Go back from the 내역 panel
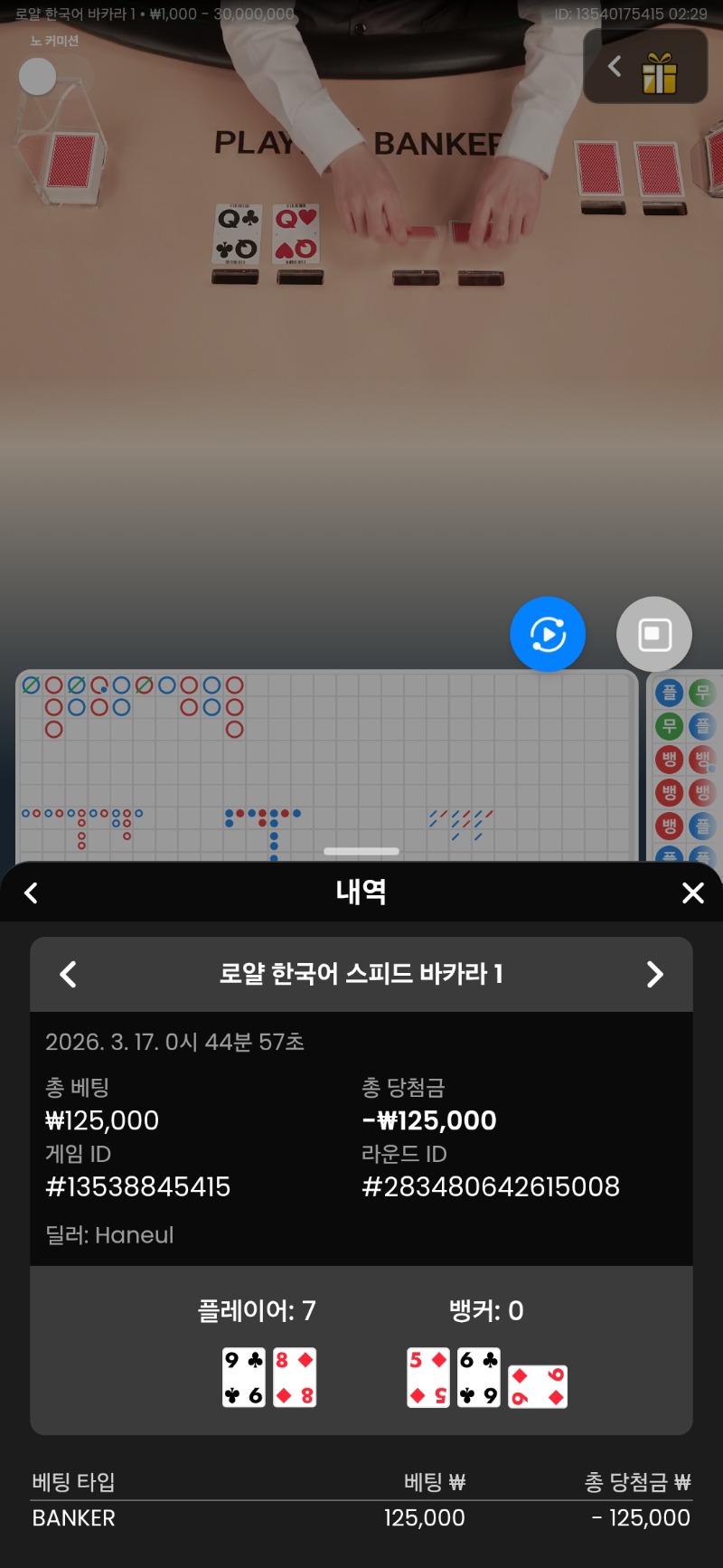Screen dimensions: 723x1568 (32, 893)
